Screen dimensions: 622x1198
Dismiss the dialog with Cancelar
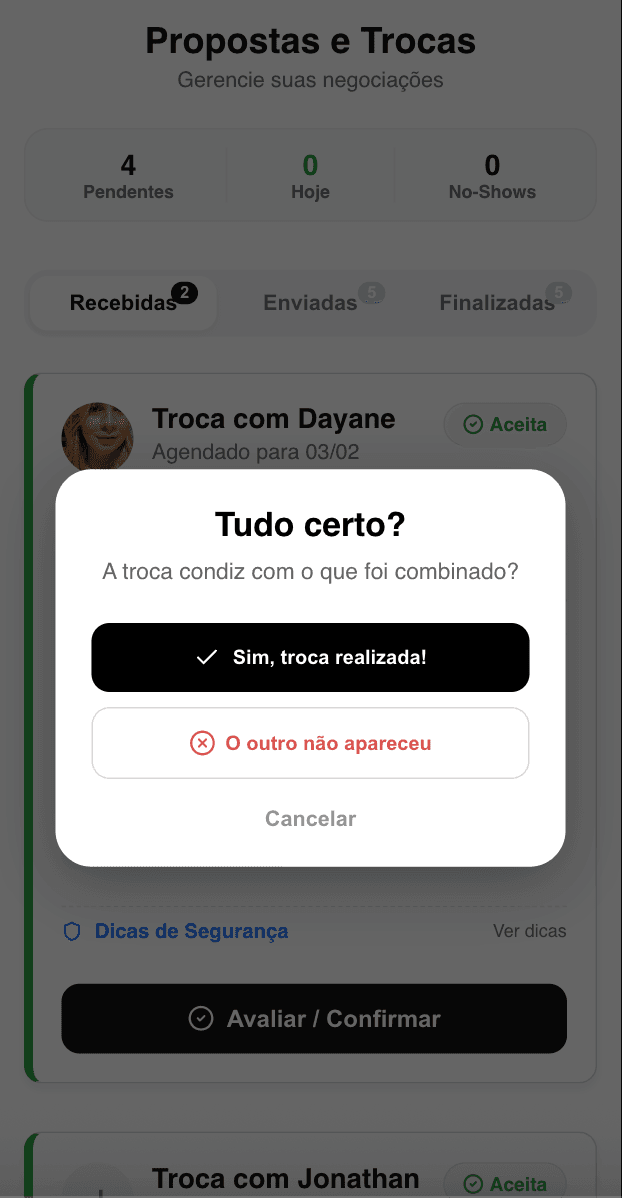click(310, 819)
